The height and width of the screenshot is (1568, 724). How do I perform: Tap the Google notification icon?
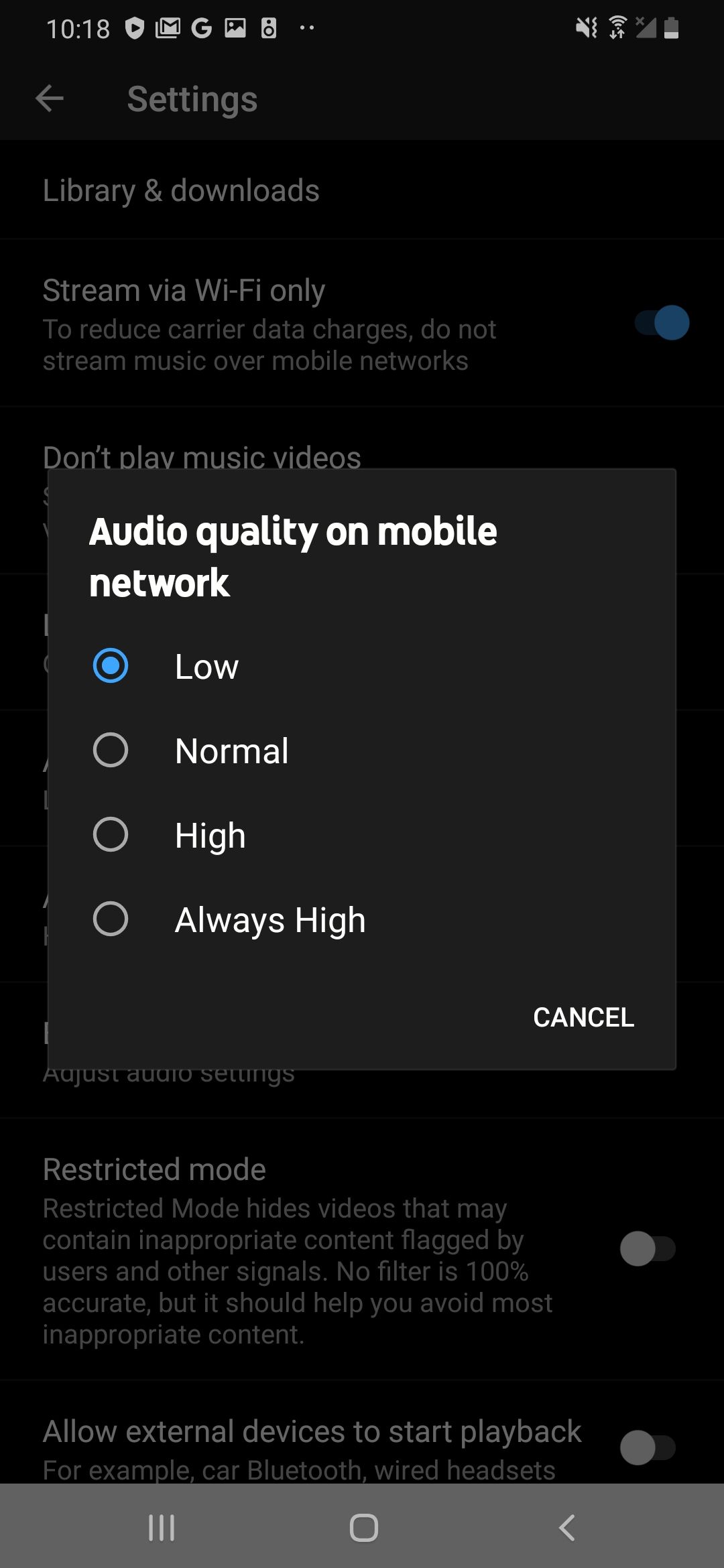pos(200,27)
